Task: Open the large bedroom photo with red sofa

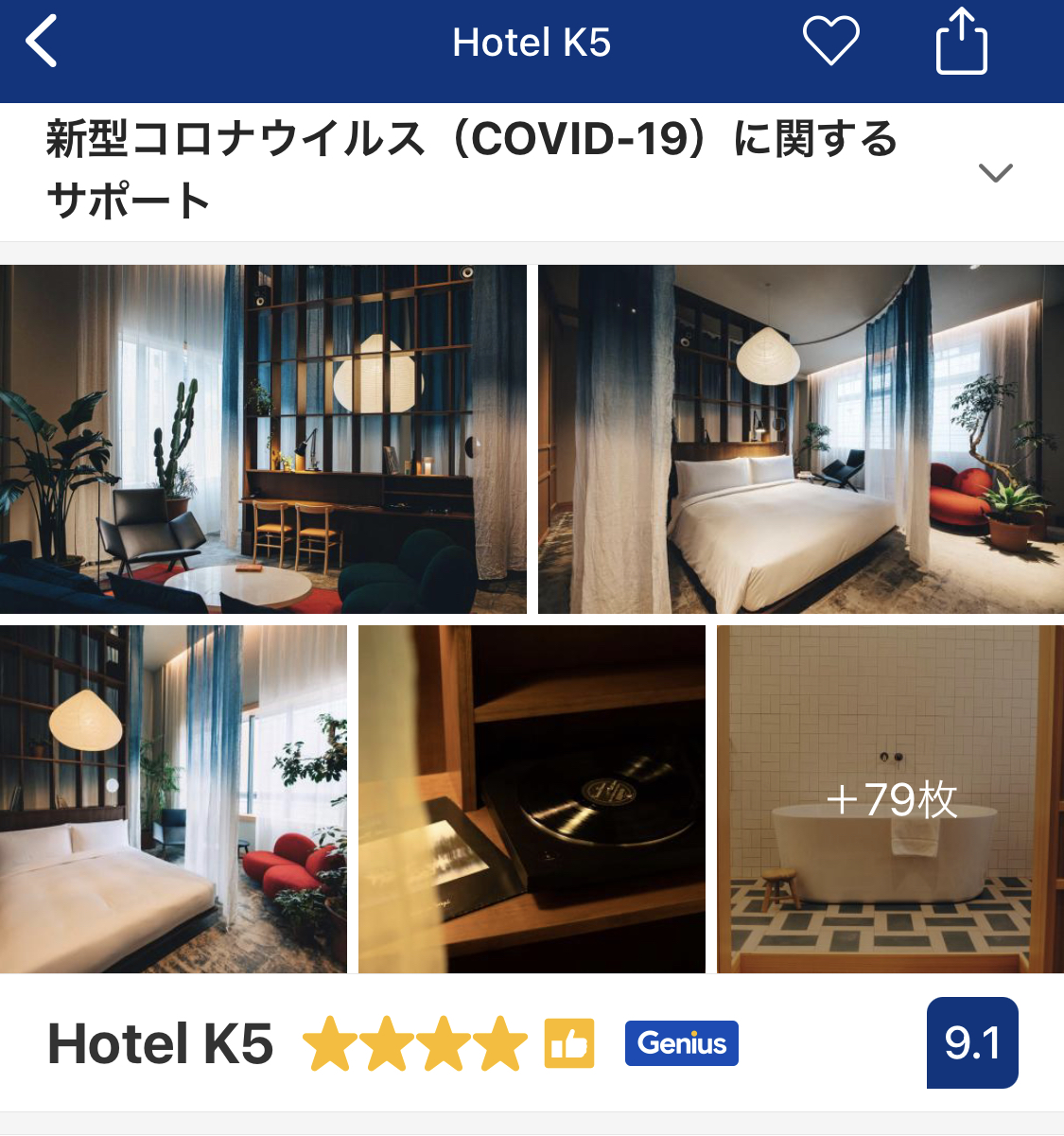Action: pos(801,439)
